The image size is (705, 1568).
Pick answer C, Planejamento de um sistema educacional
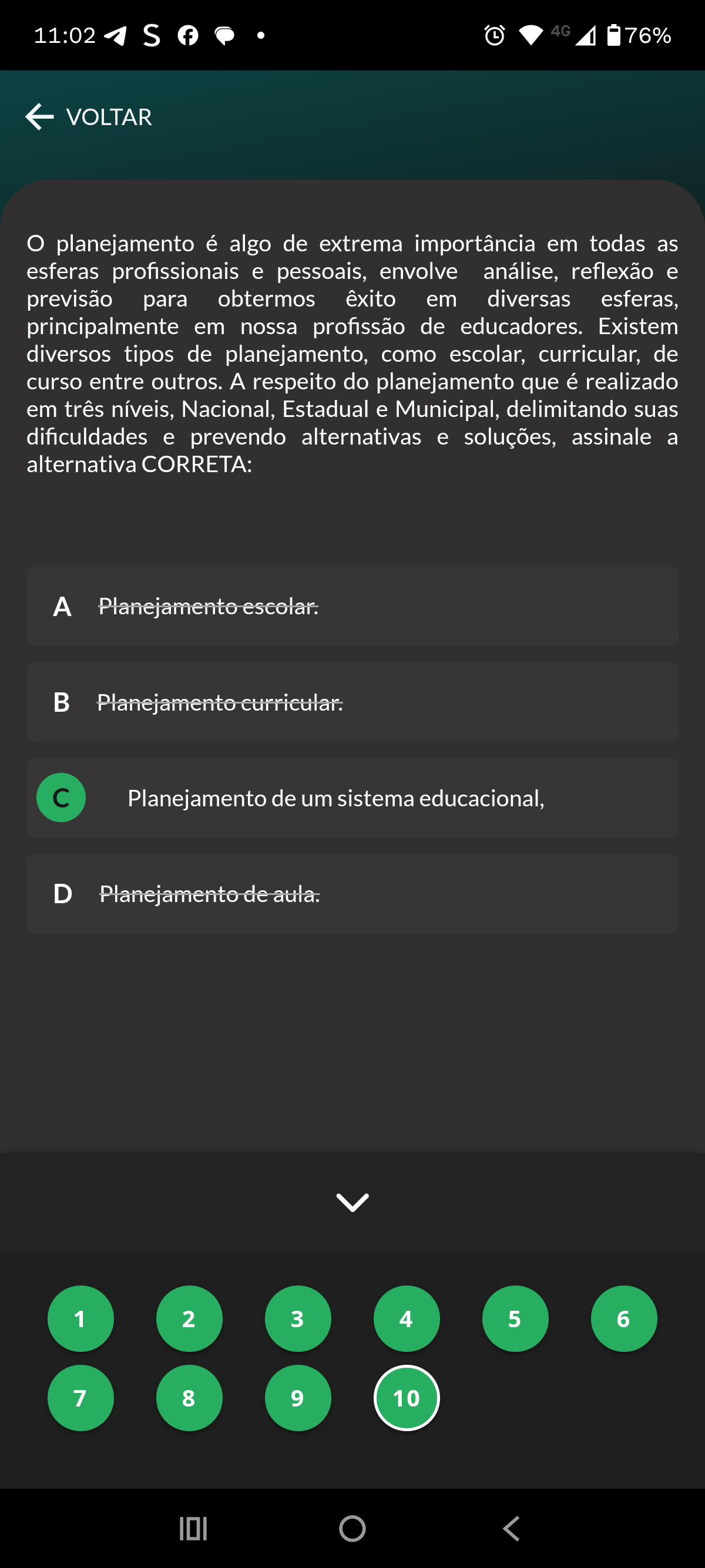tap(352, 798)
